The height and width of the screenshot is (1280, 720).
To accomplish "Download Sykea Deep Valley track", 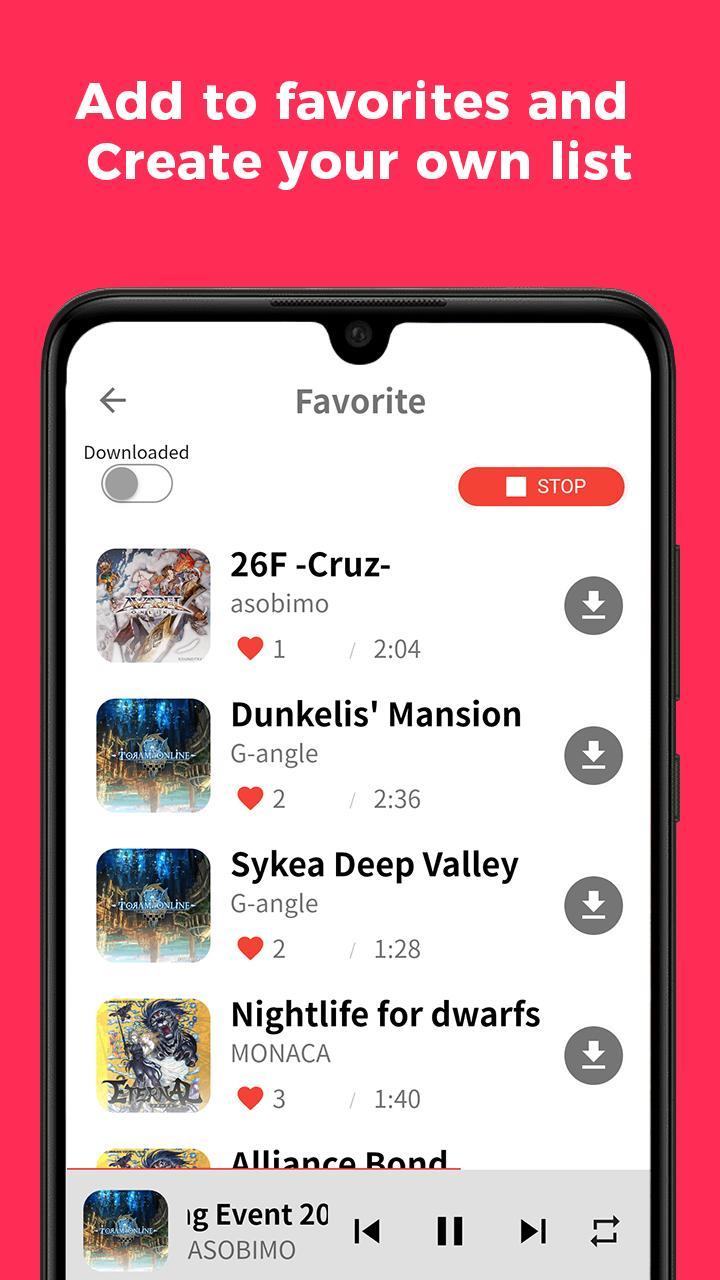I will coord(594,905).
